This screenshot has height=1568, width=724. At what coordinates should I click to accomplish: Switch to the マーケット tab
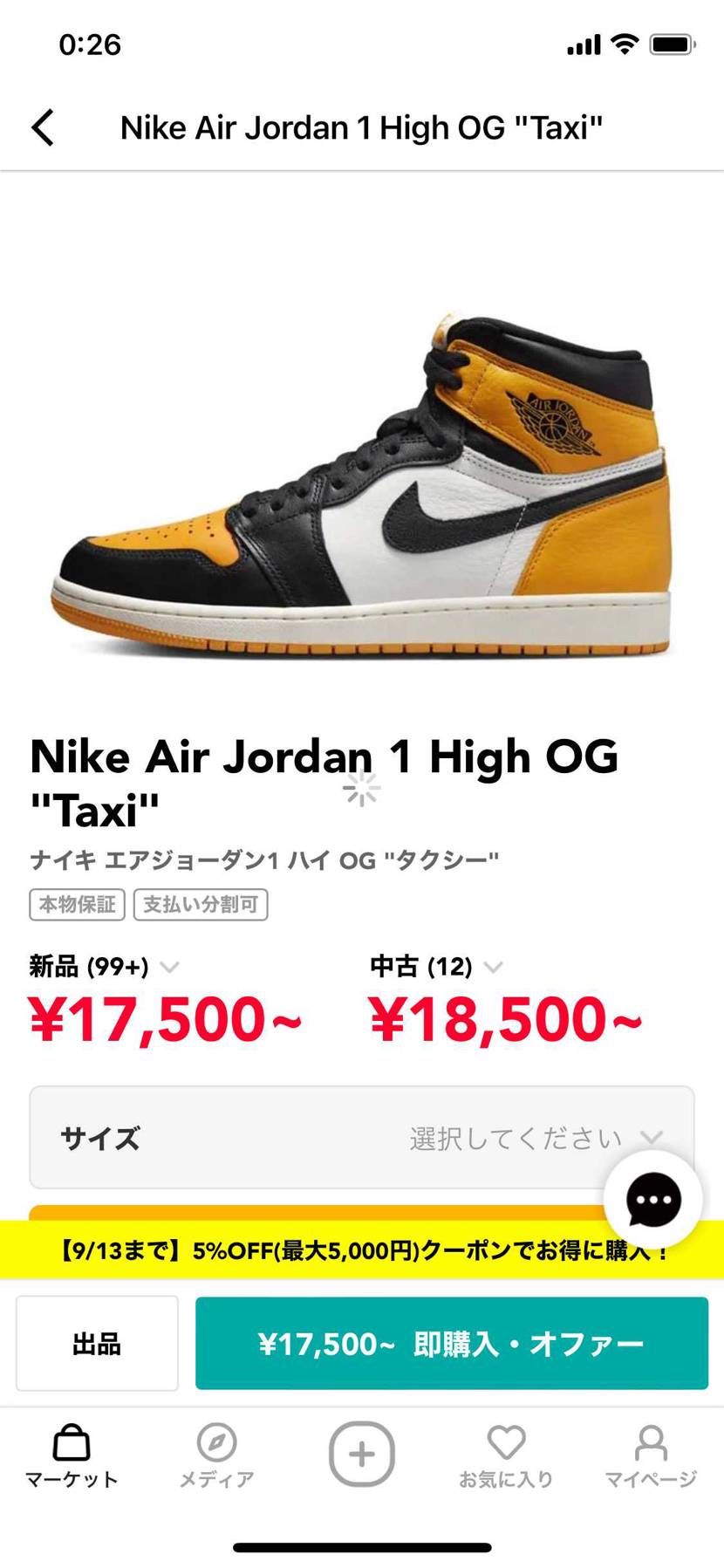tap(72, 1455)
